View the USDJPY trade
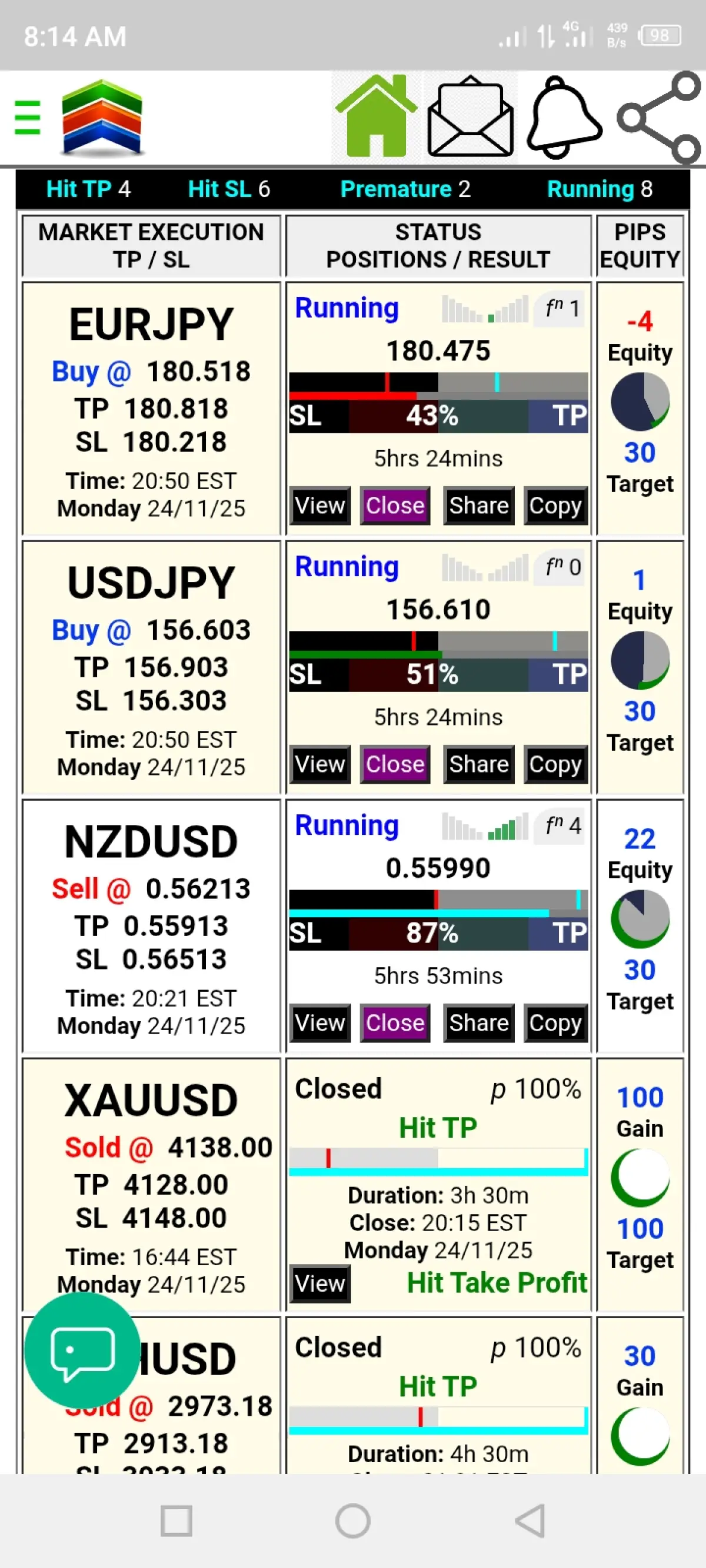706x1568 pixels. [x=320, y=764]
